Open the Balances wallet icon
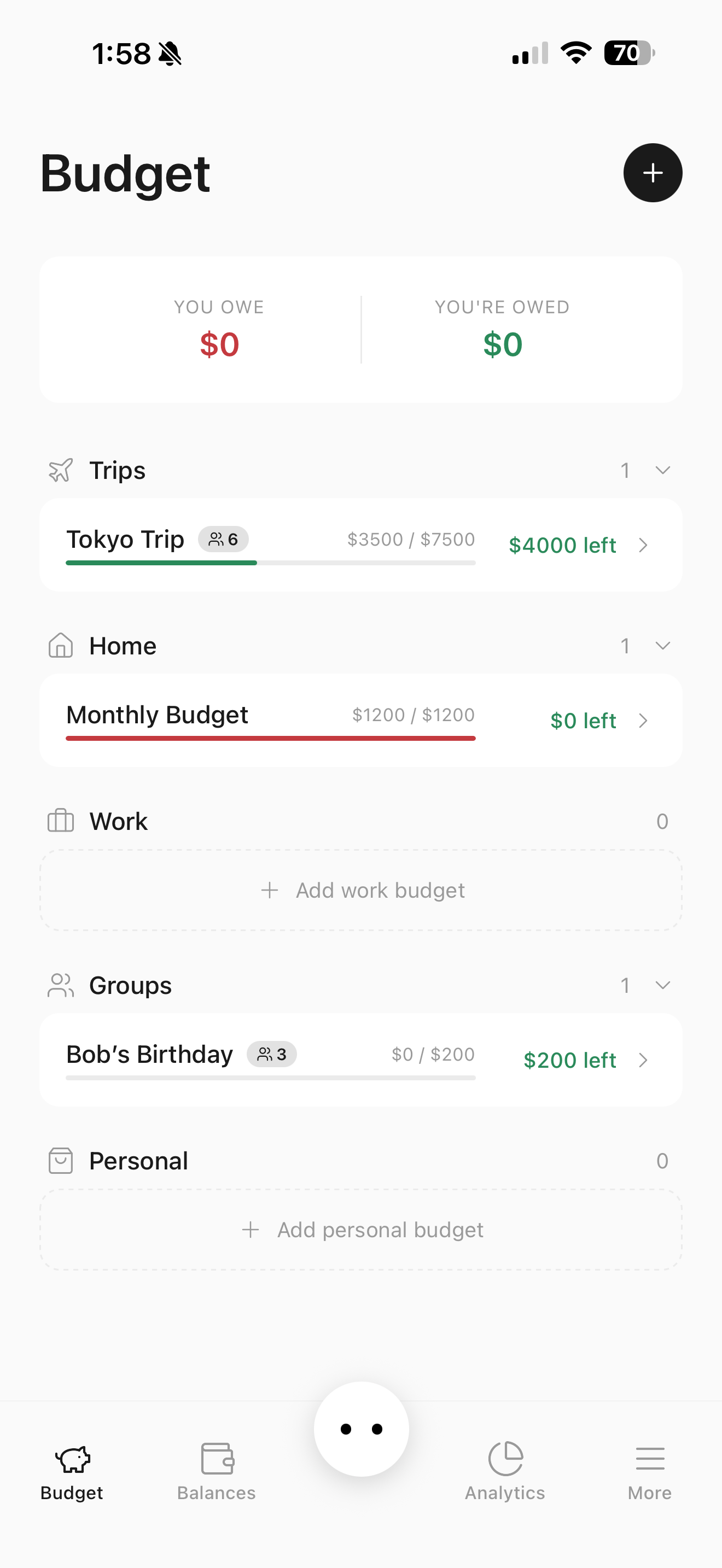Screen dimensions: 722x1568 click(216, 1460)
